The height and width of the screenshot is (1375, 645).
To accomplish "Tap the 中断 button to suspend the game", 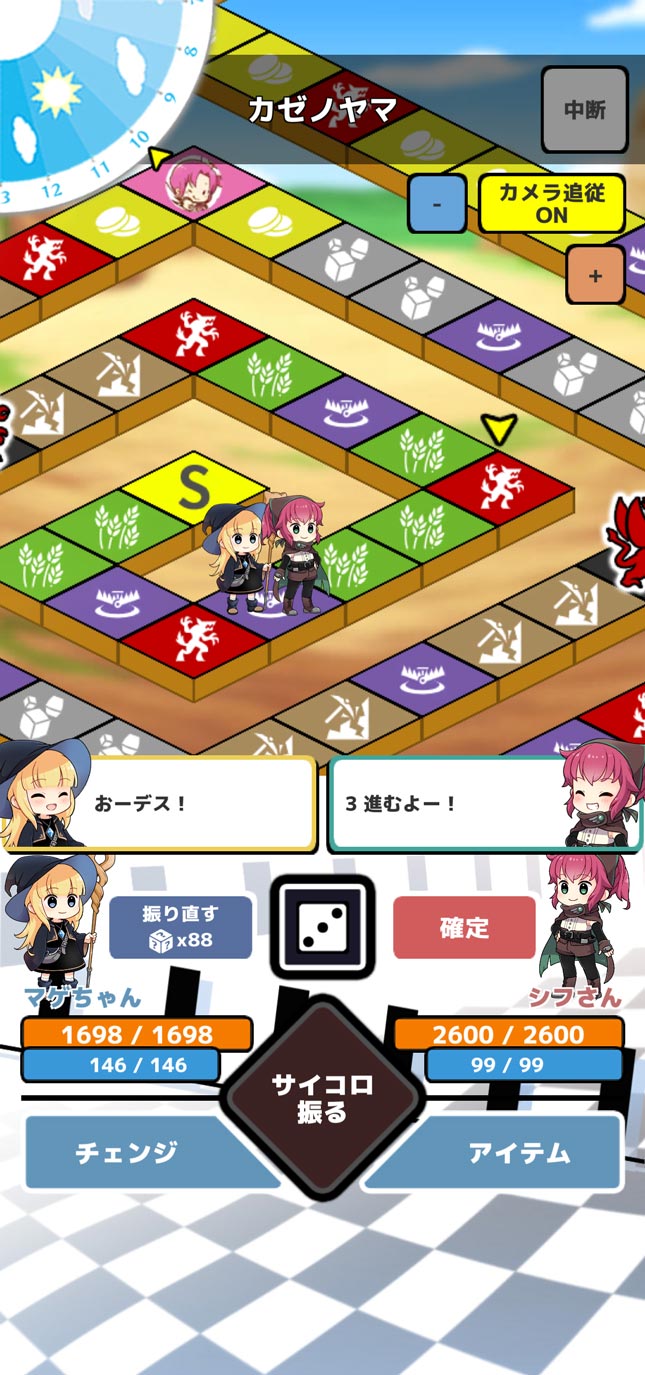I will 584,110.
